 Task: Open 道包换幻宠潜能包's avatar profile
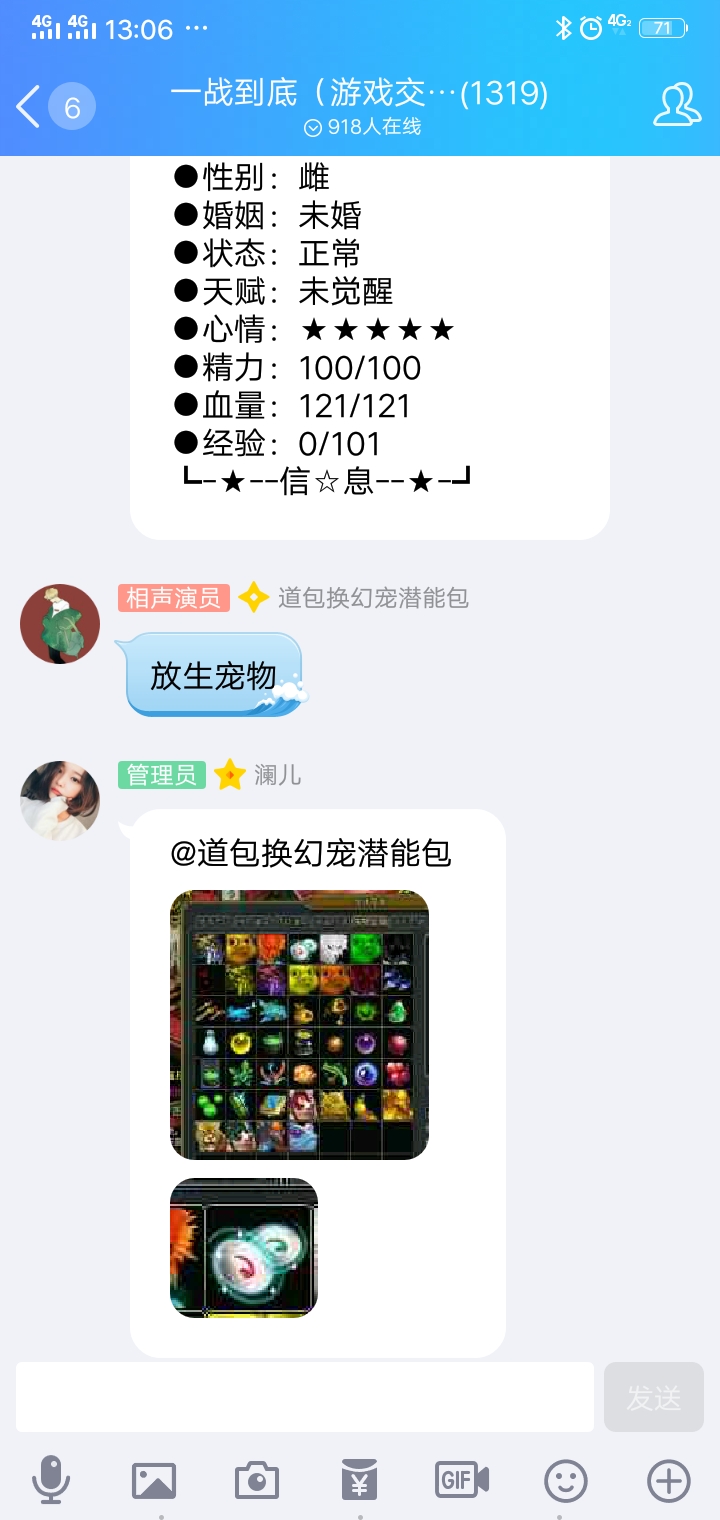[60, 624]
